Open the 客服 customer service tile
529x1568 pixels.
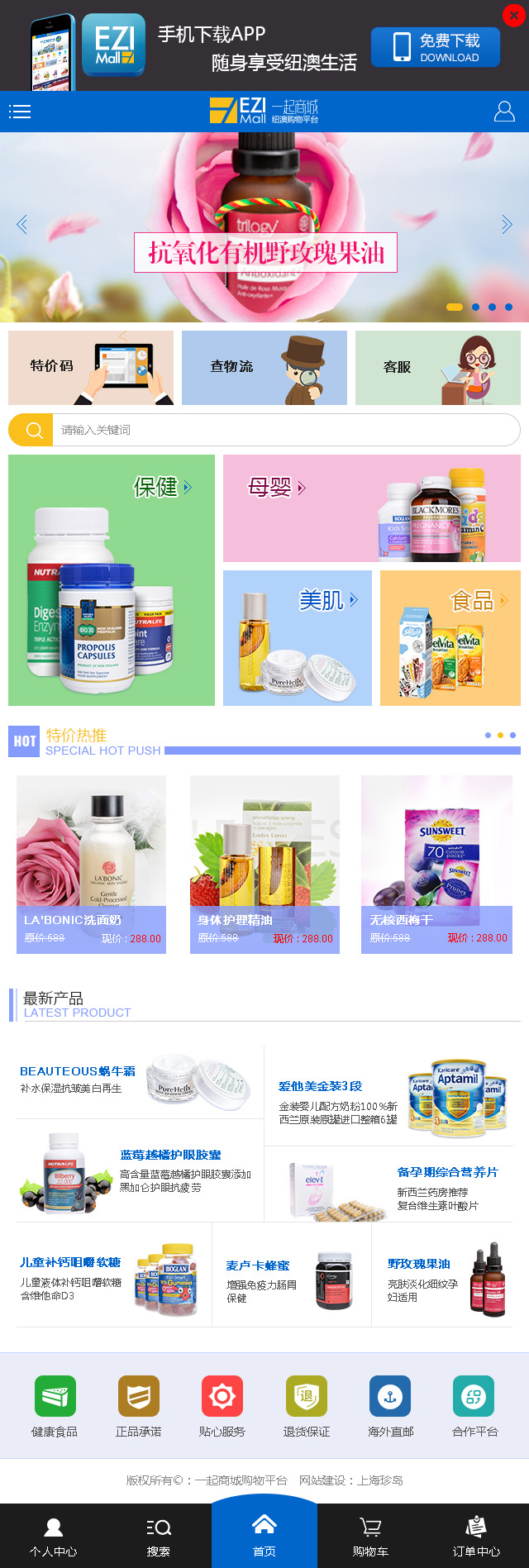pos(438,368)
